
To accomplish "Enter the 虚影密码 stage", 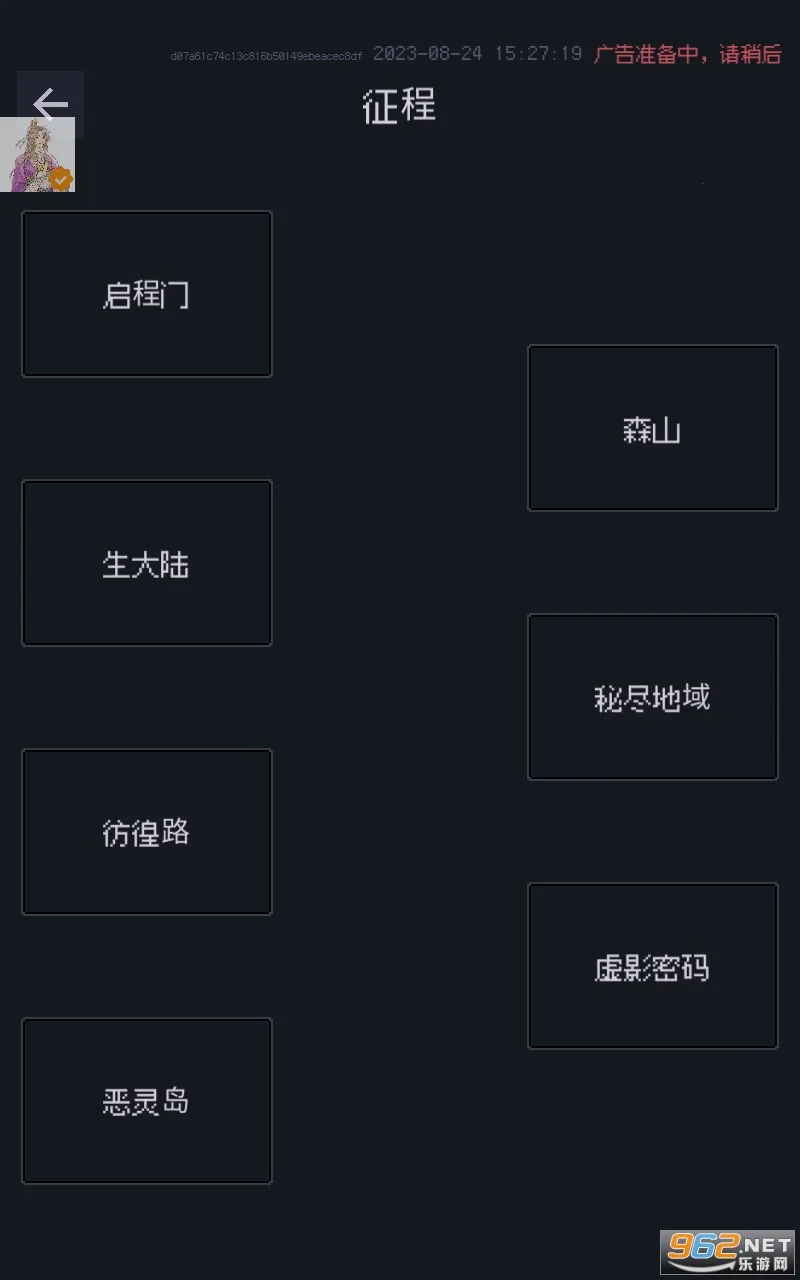I will coord(652,966).
